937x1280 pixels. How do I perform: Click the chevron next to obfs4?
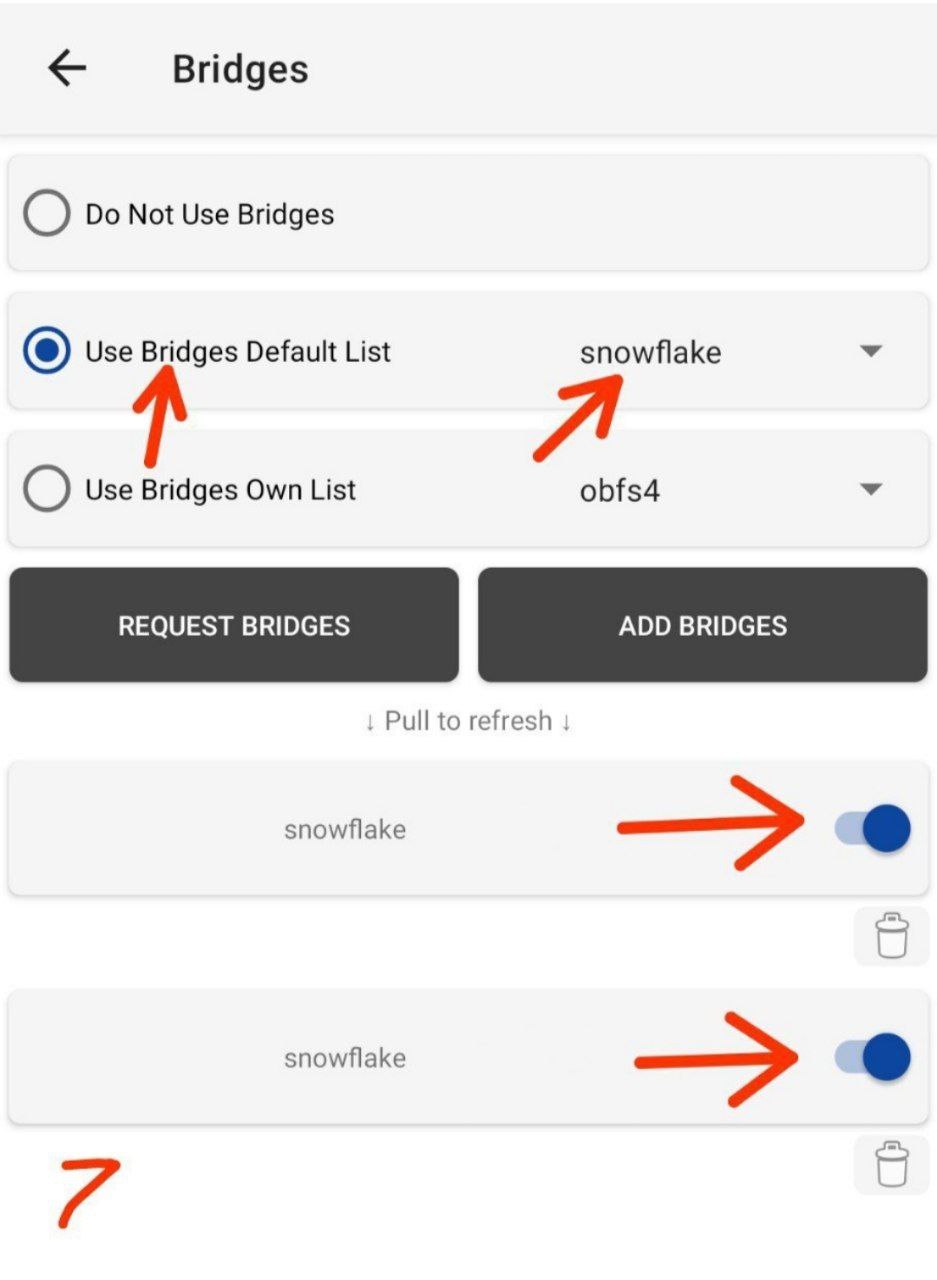872,489
